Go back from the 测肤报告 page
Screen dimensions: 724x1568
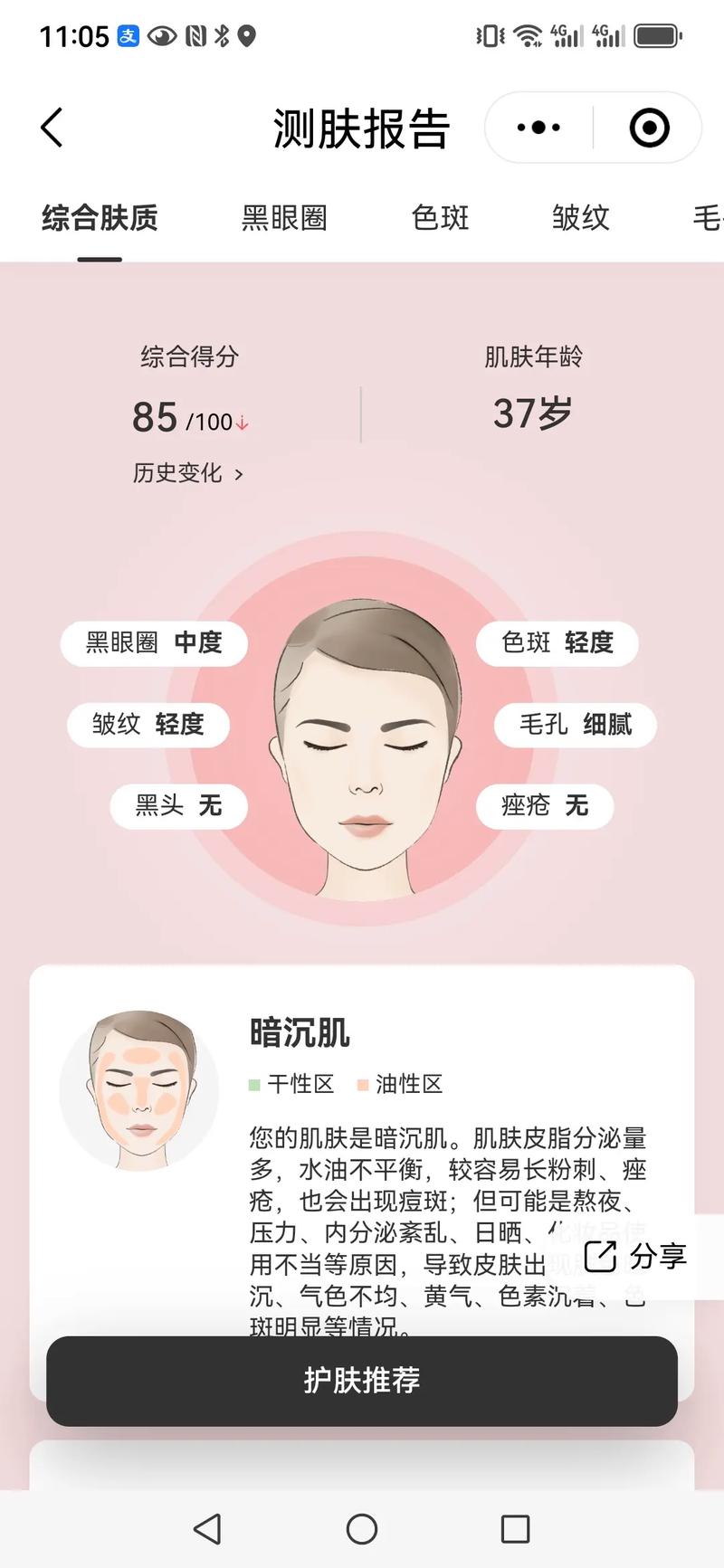tap(52, 128)
